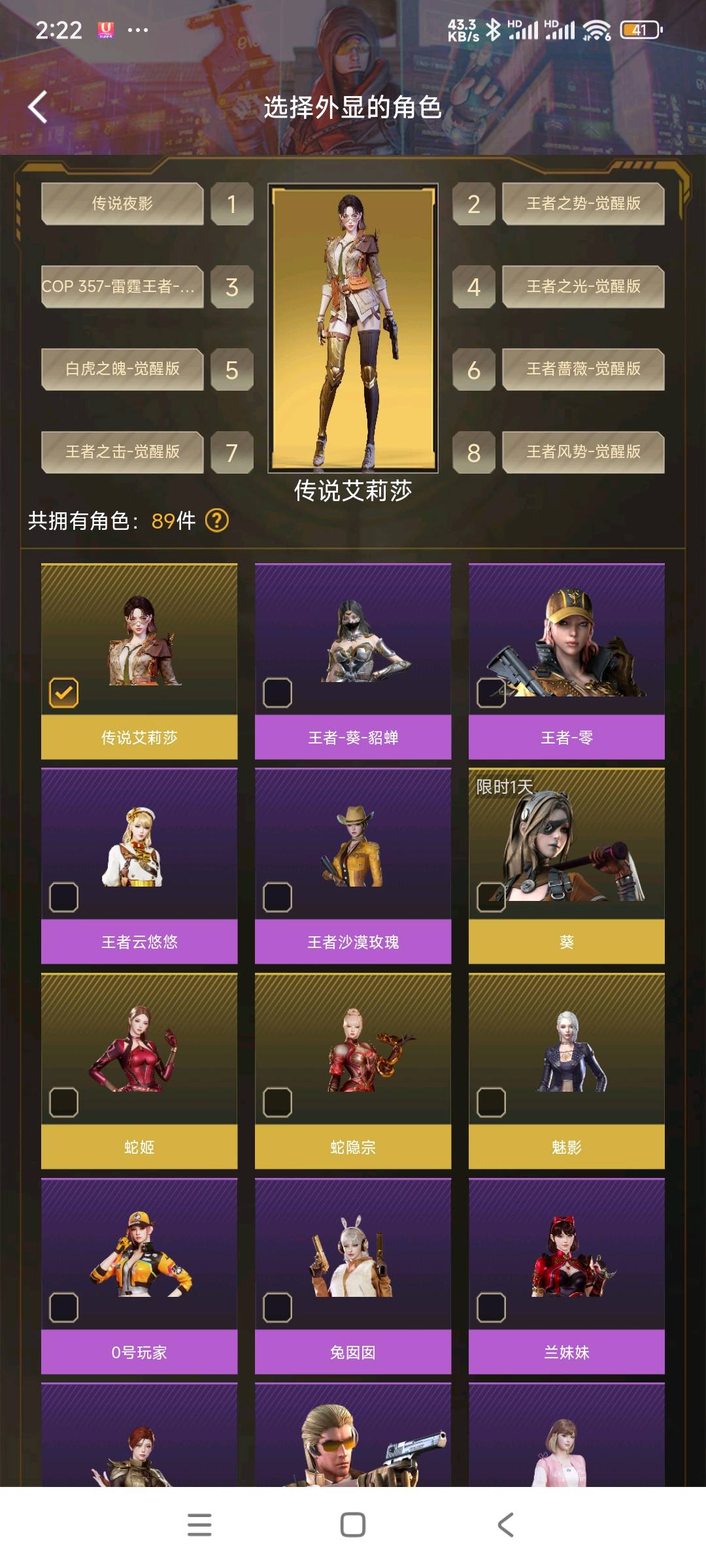Select slot 1 传说夜影
The width and height of the screenshot is (706, 1568).
coord(122,204)
